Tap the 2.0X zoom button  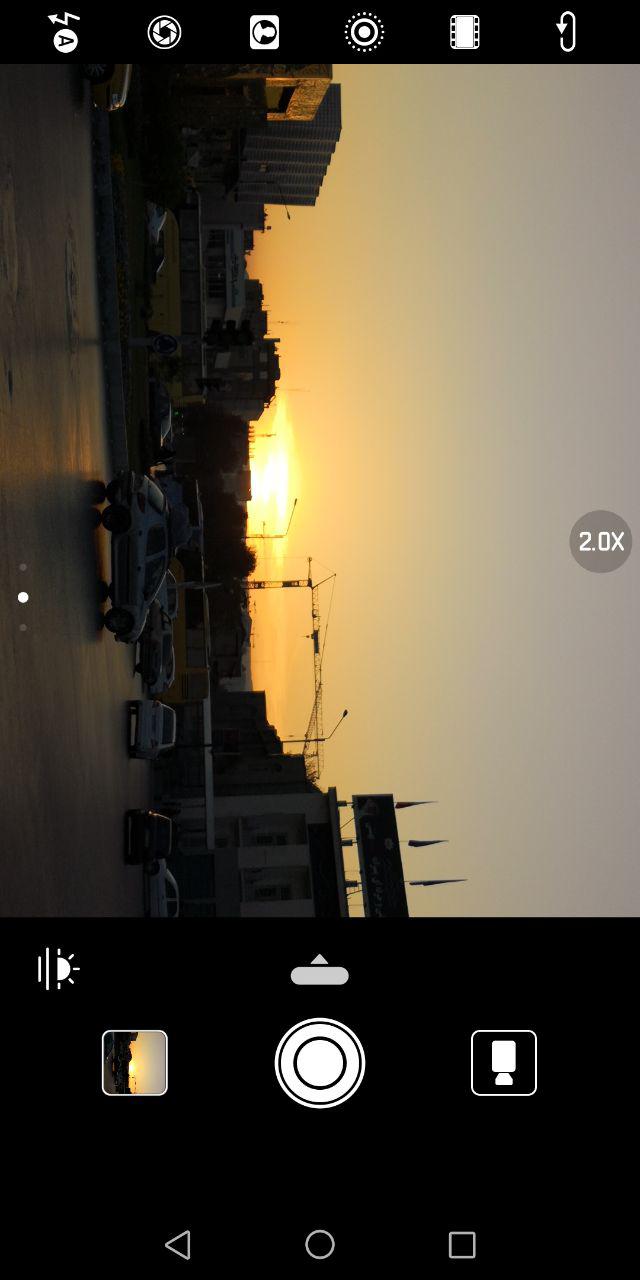(x=601, y=541)
